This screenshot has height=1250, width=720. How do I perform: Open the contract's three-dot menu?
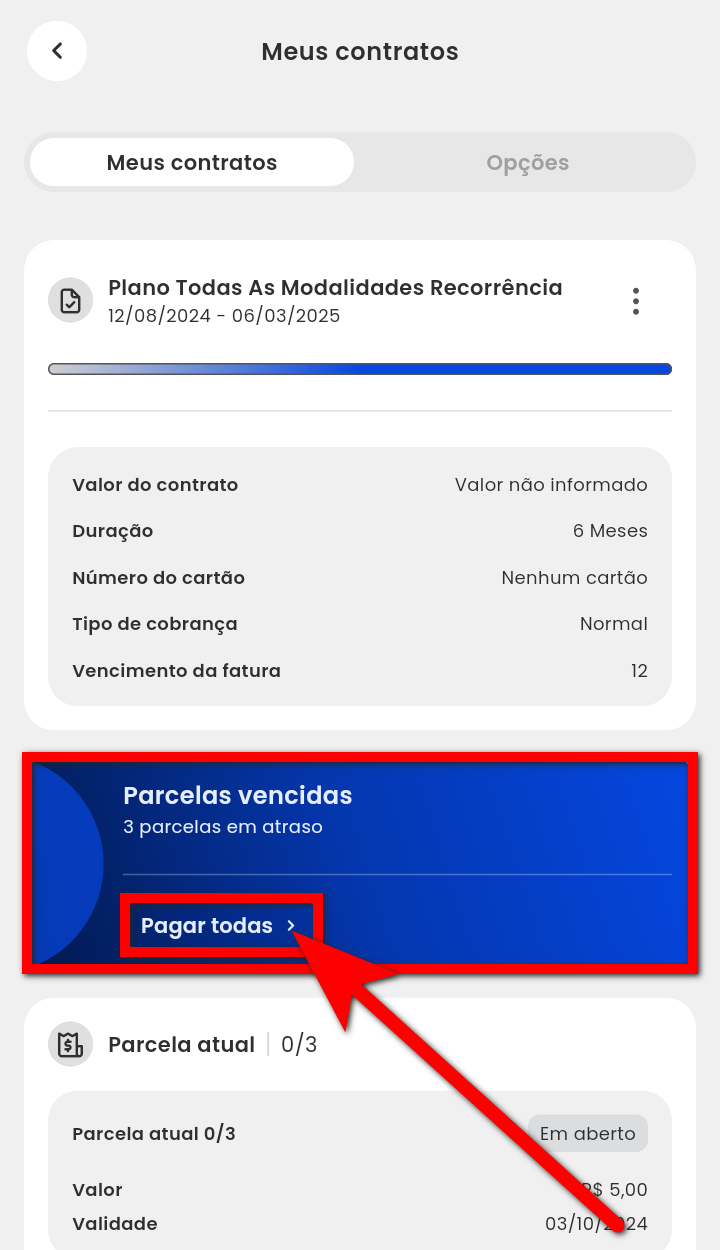coord(635,301)
